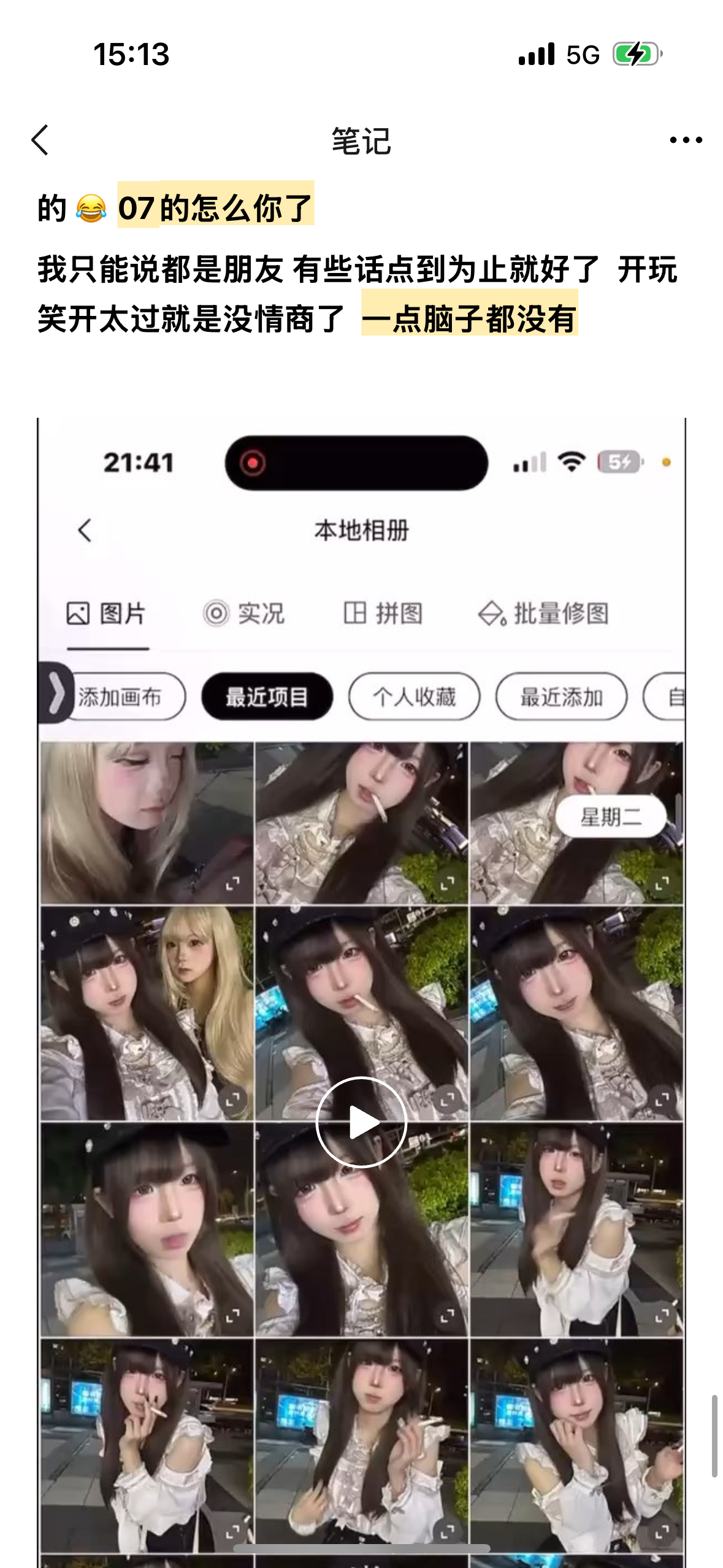Image resolution: width=723 pixels, height=1568 pixels.
Task: Go back from the note page
Action: click(x=40, y=140)
